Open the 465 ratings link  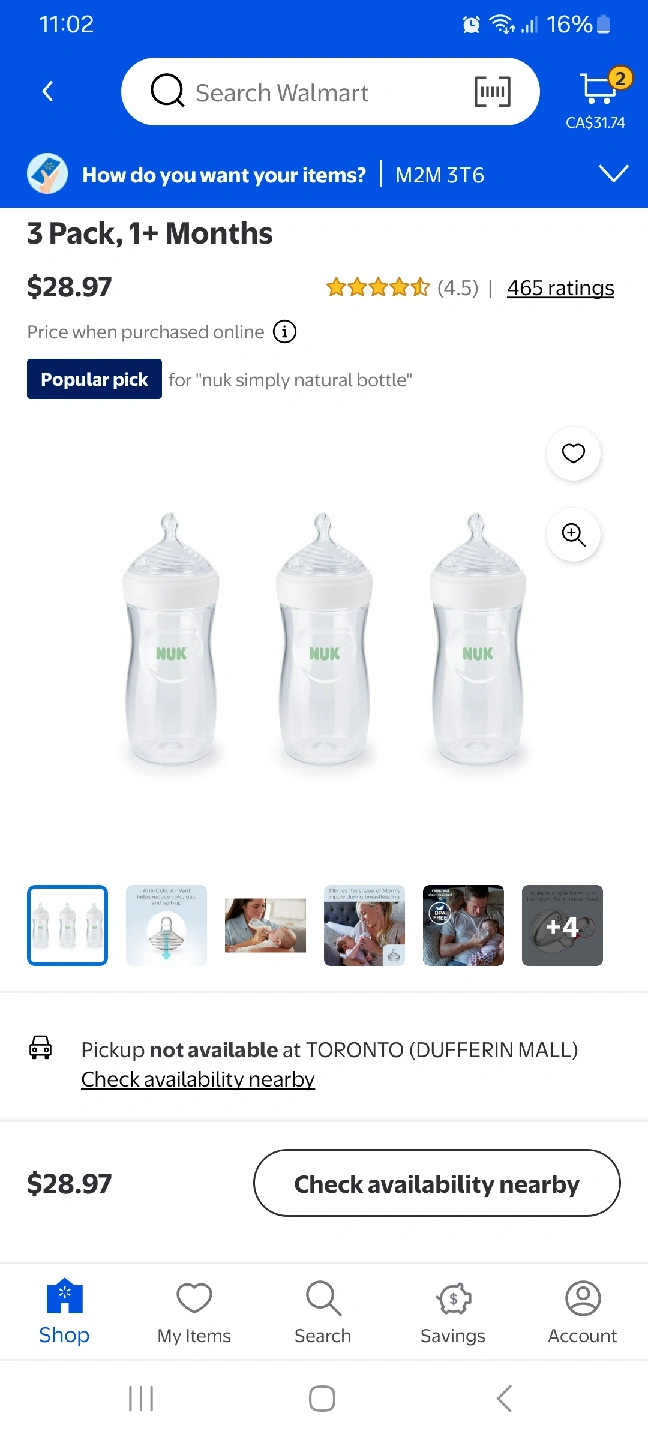tap(560, 288)
